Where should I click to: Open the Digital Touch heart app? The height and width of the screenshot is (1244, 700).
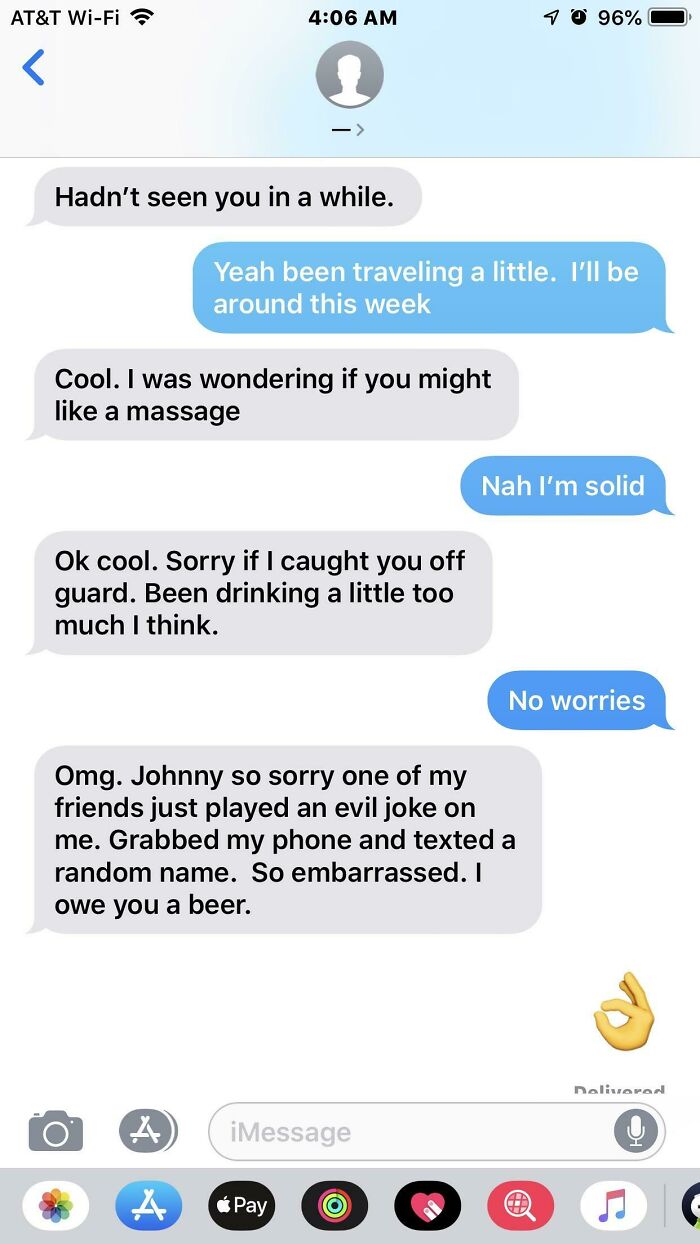tap(427, 1205)
